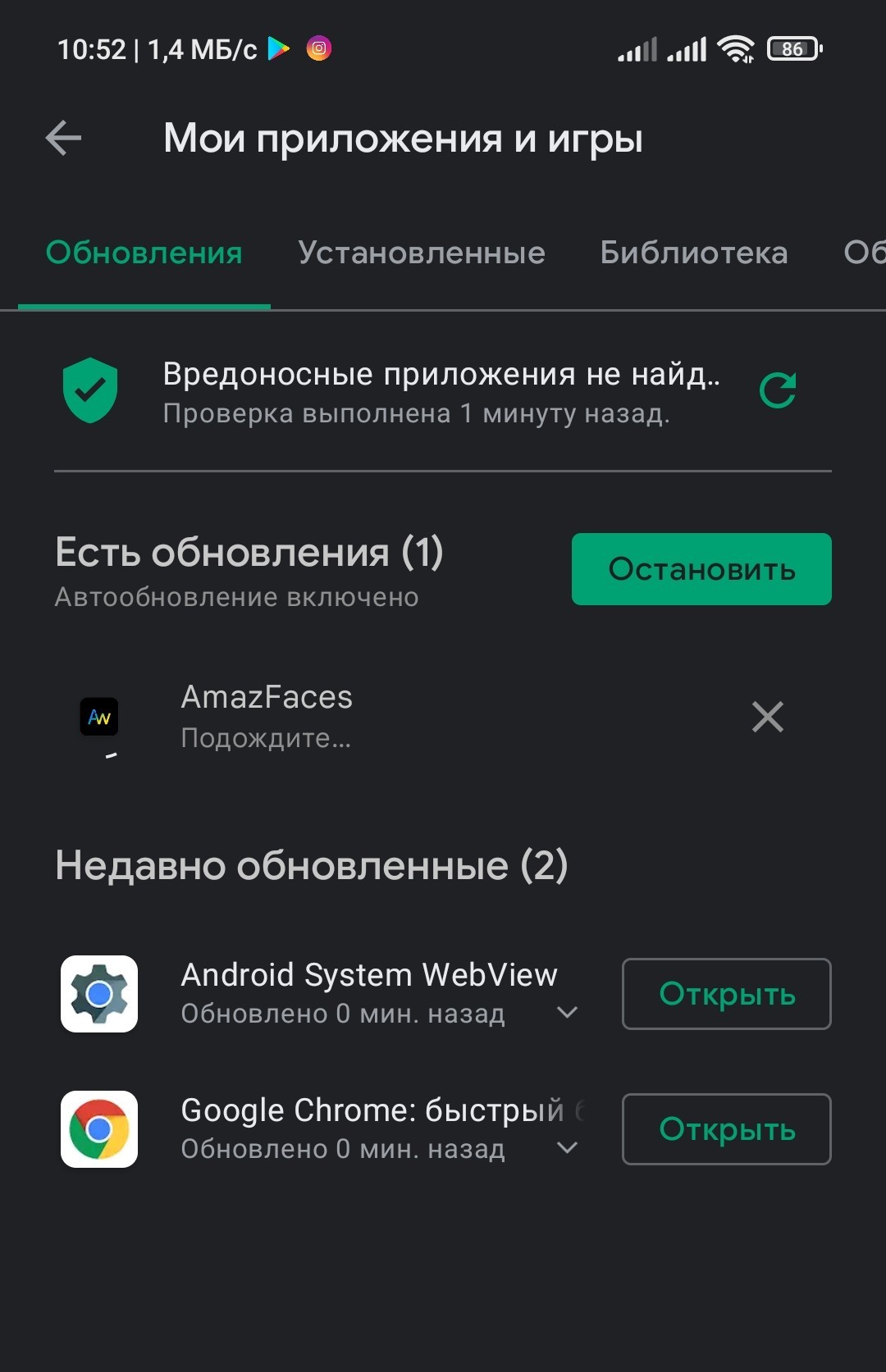The height and width of the screenshot is (1372, 886).
Task: Open the Библиотека tab
Action: [694, 253]
